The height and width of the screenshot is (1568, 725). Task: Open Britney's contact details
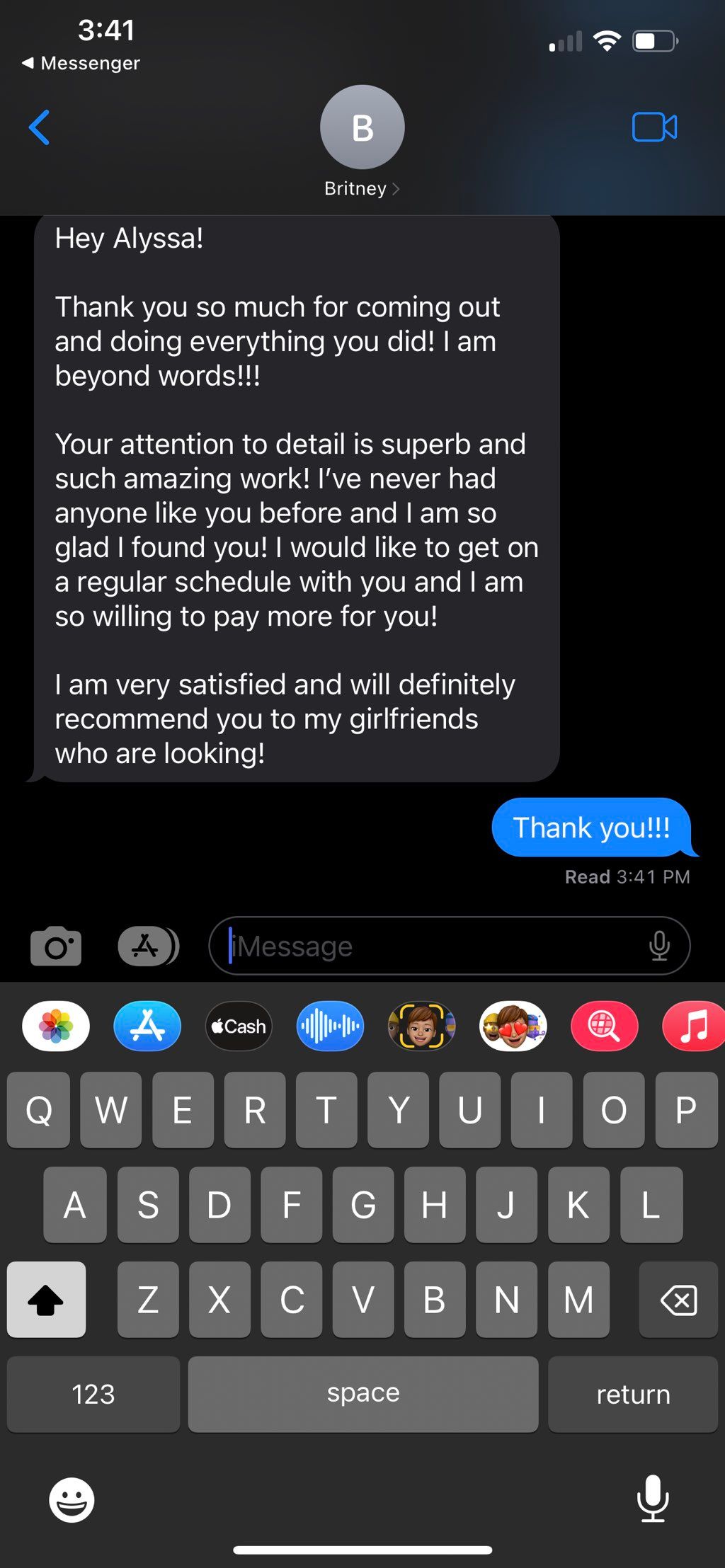pyautogui.click(x=362, y=188)
